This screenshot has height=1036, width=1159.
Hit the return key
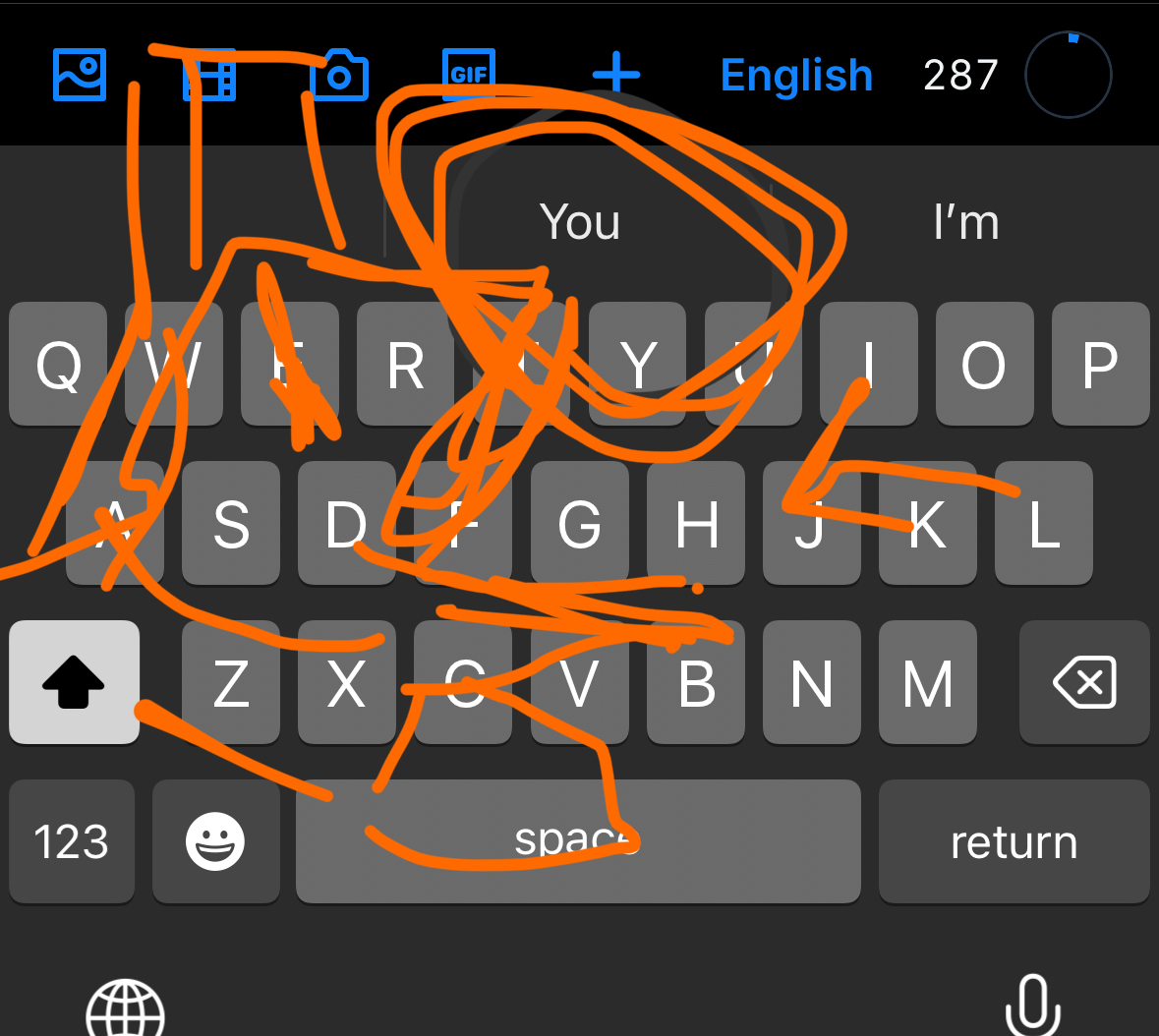[x=1014, y=841]
